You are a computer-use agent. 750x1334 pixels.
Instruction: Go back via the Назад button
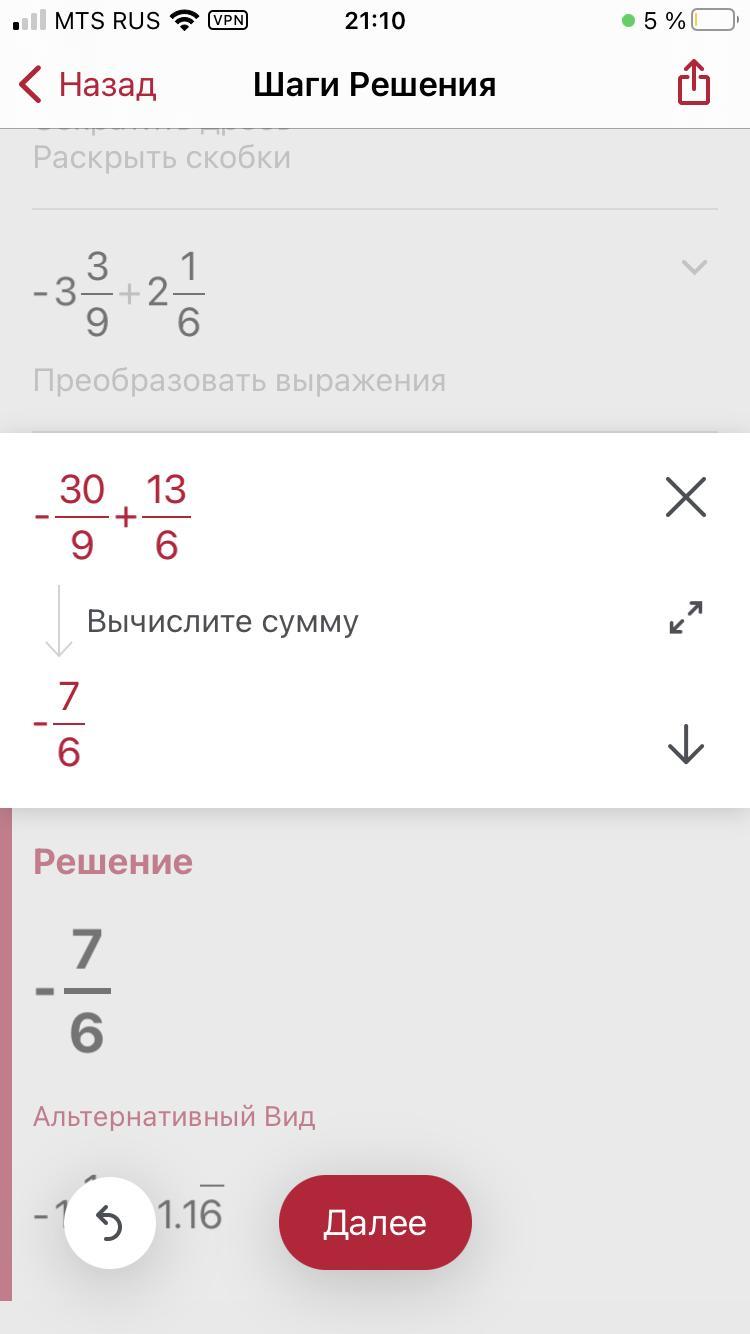tap(88, 85)
